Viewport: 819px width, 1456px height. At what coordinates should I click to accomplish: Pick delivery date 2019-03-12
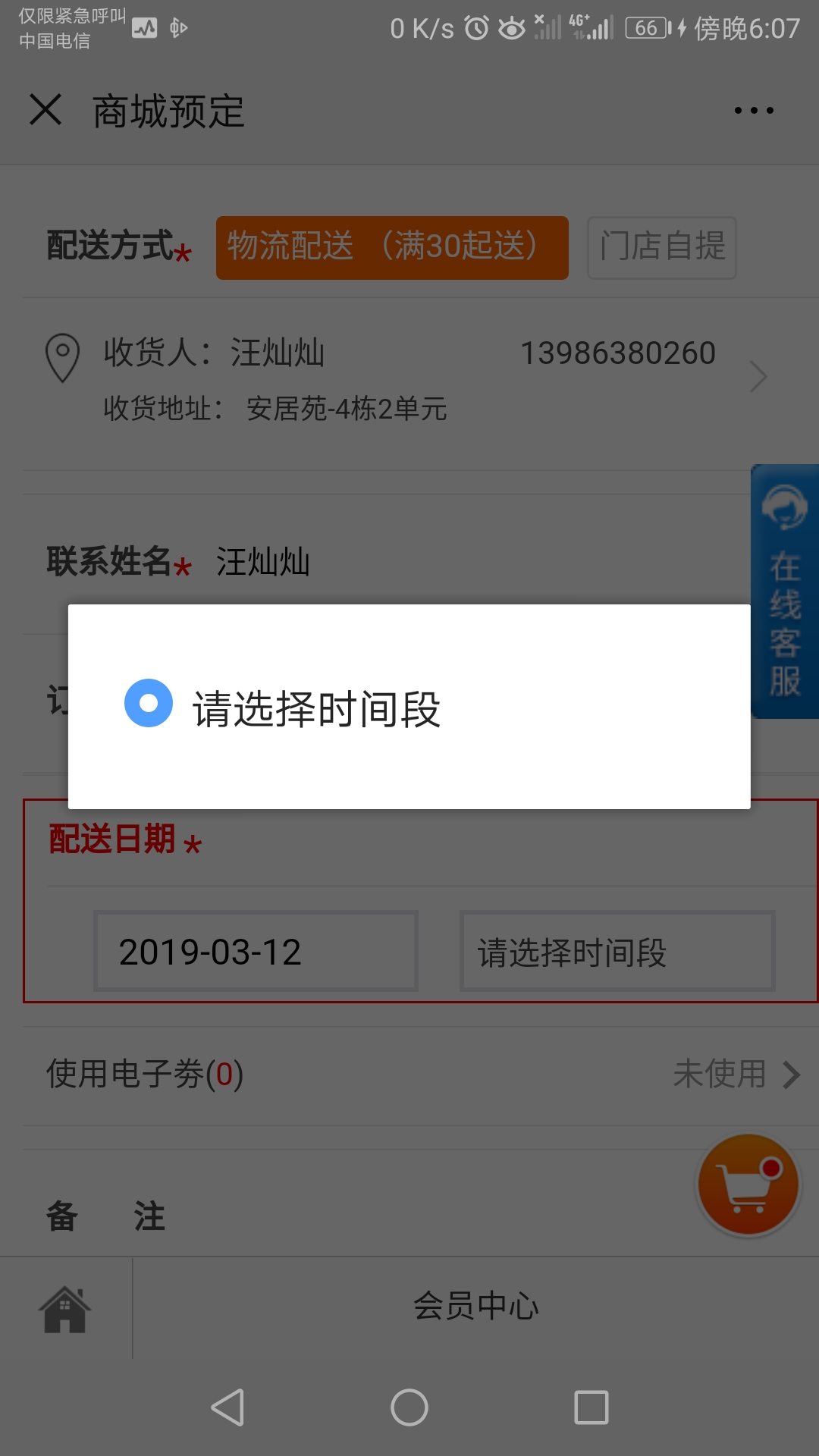(x=256, y=951)
